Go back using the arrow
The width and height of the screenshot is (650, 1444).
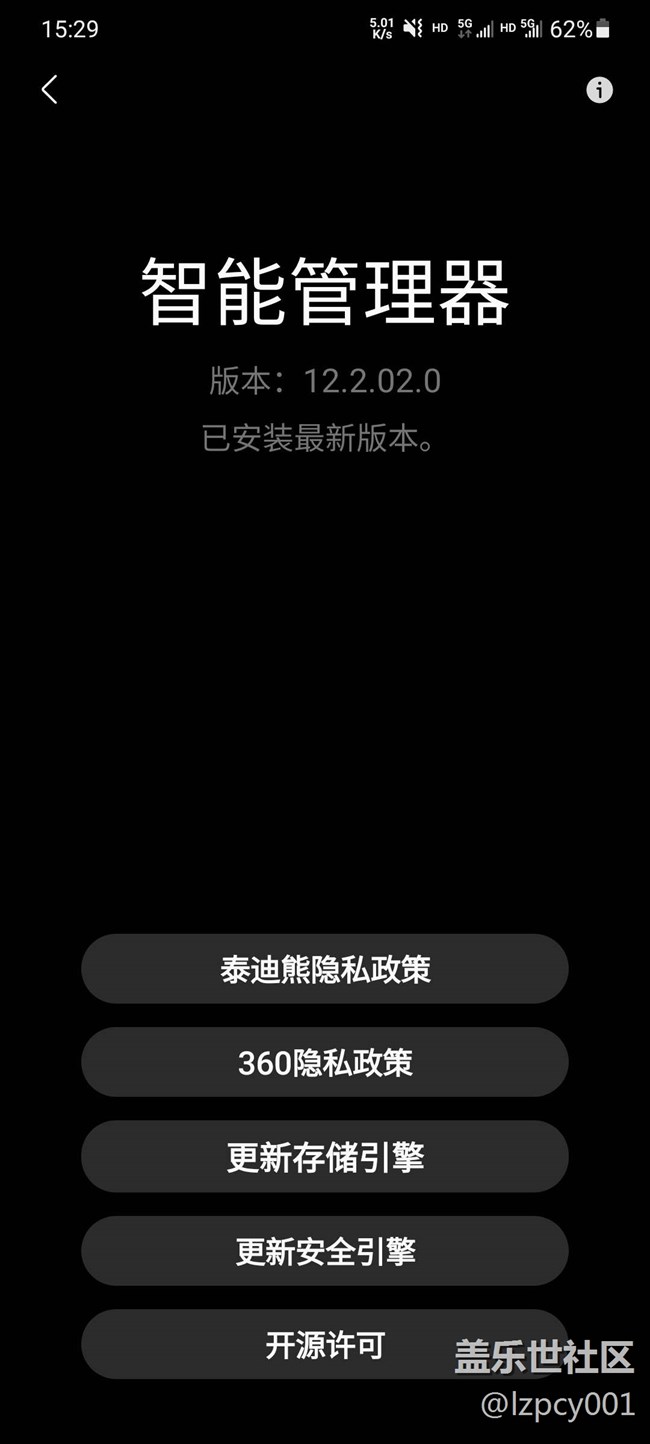(x=49, y=90)
